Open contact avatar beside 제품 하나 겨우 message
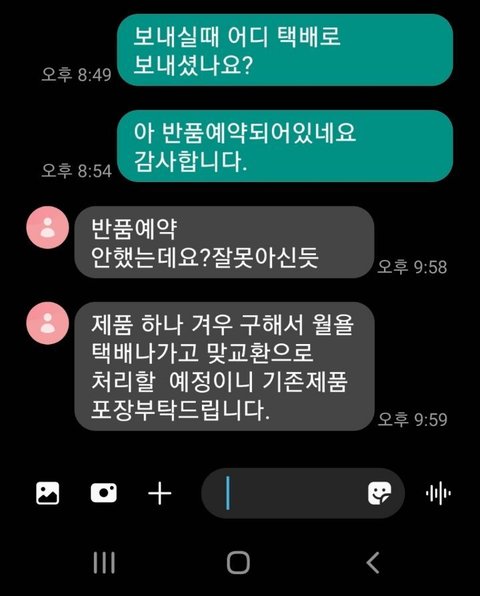The image size is (480, 596). (x=48, y=323)
